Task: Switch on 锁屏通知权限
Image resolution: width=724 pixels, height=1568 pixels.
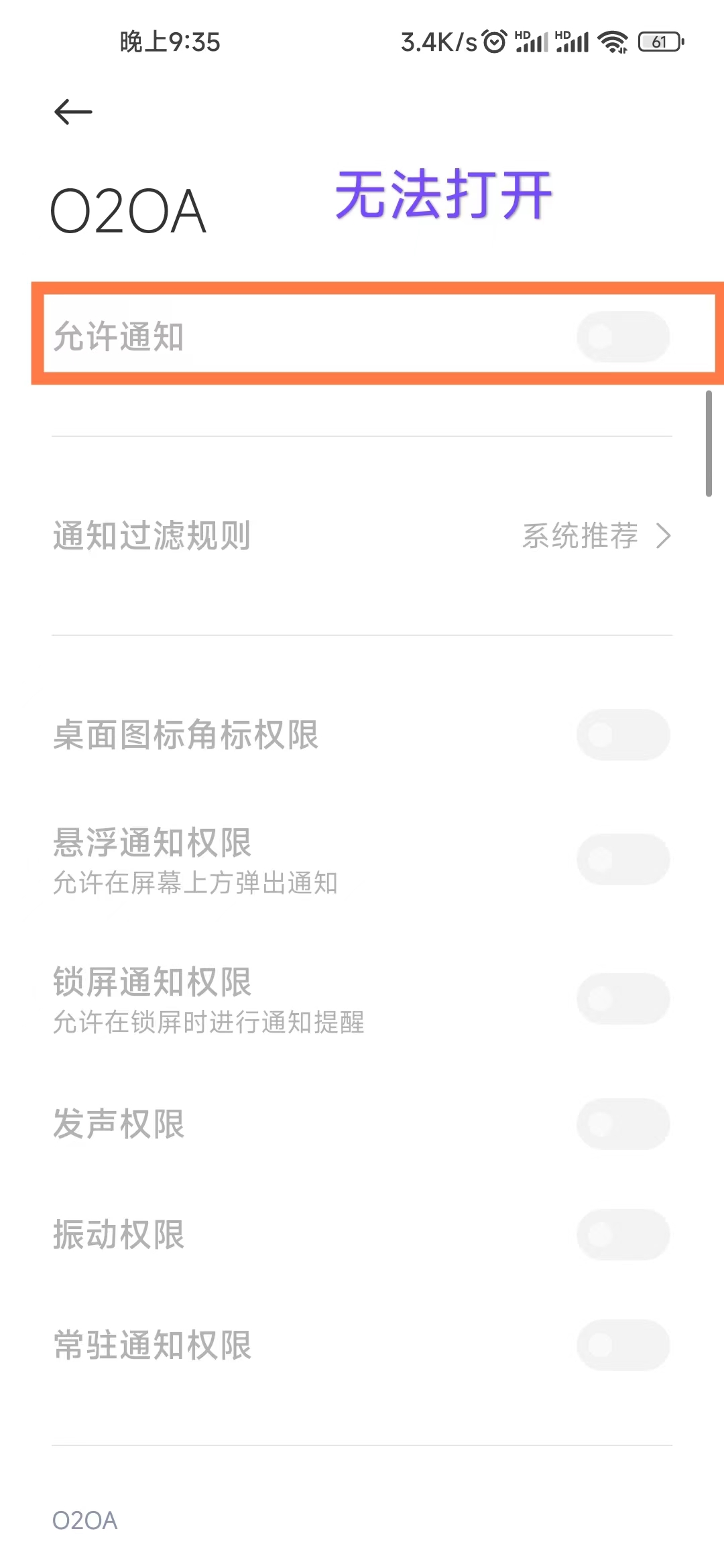Action: click(623, 998)
